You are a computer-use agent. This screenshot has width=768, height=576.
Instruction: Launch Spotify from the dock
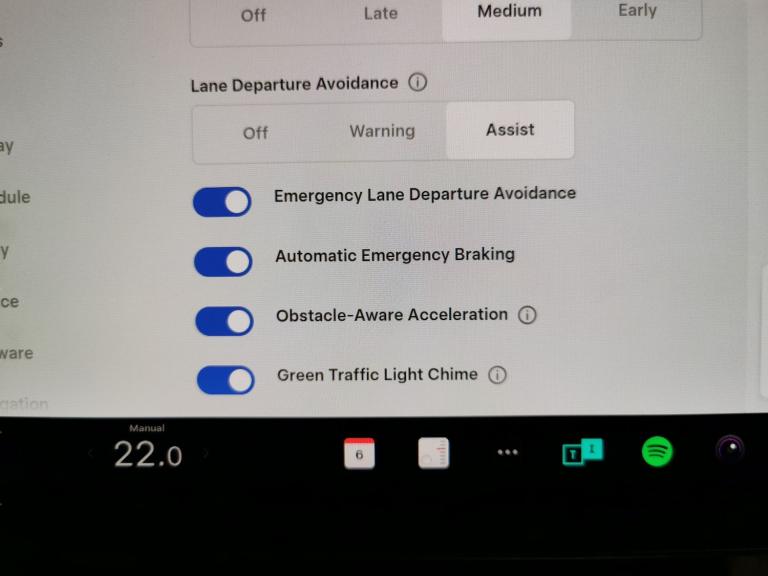(656, 452)
